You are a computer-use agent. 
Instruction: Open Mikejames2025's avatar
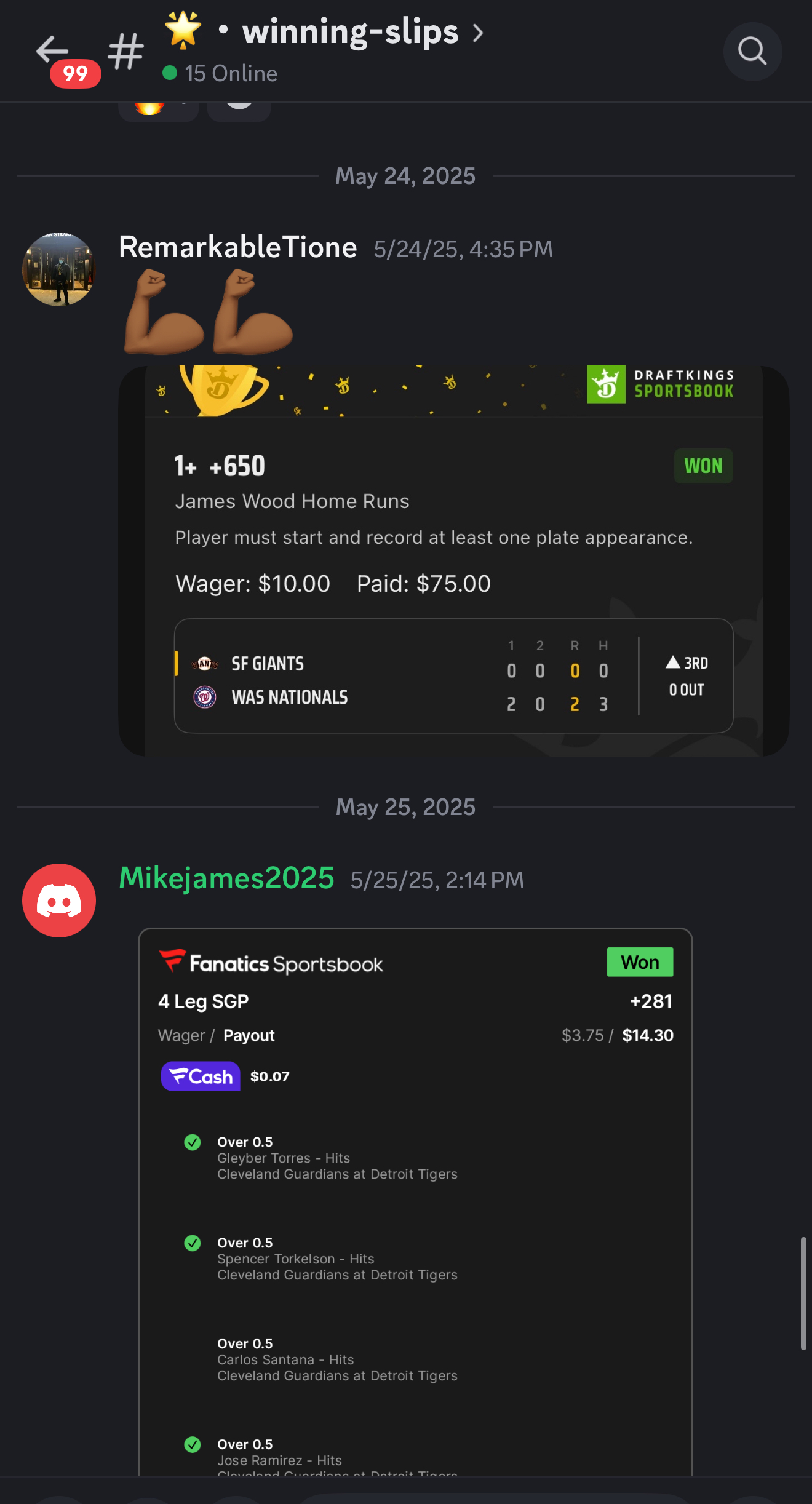[x=59, y=900]
